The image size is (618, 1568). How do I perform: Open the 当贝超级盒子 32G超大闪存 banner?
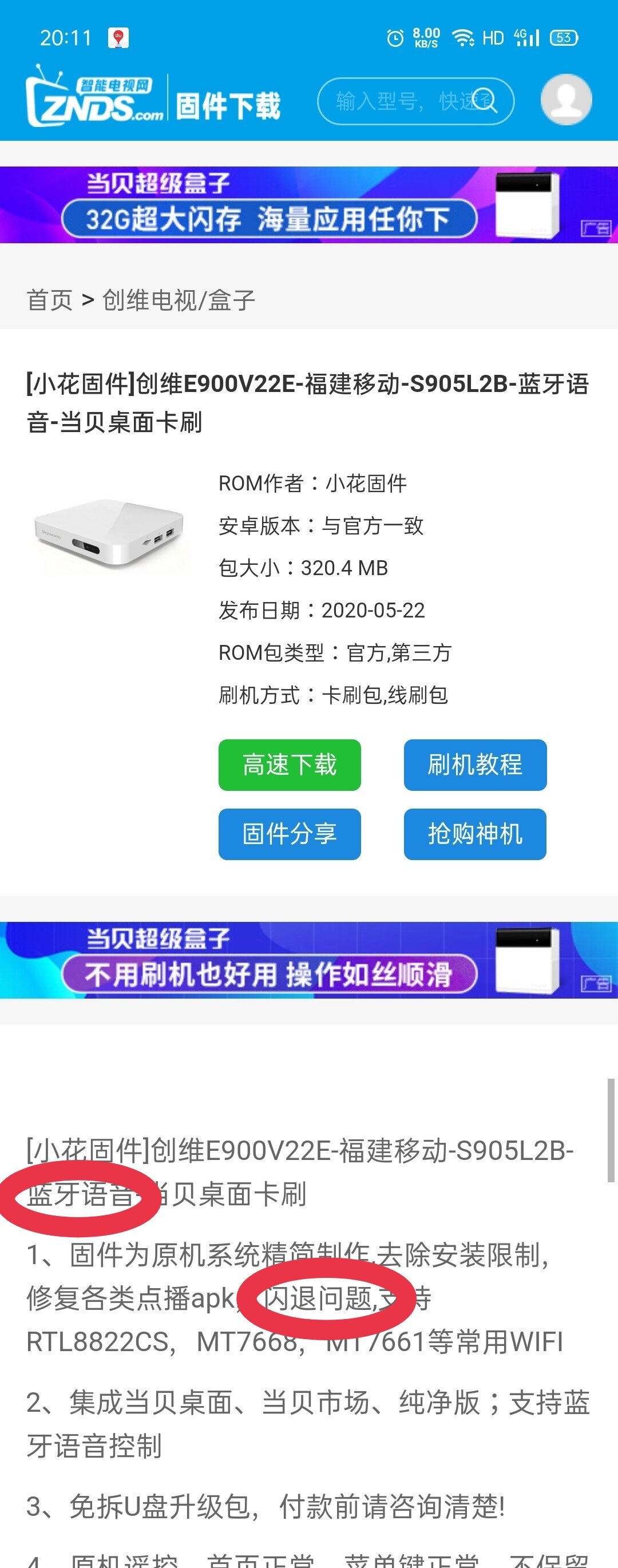pos(308,204)
